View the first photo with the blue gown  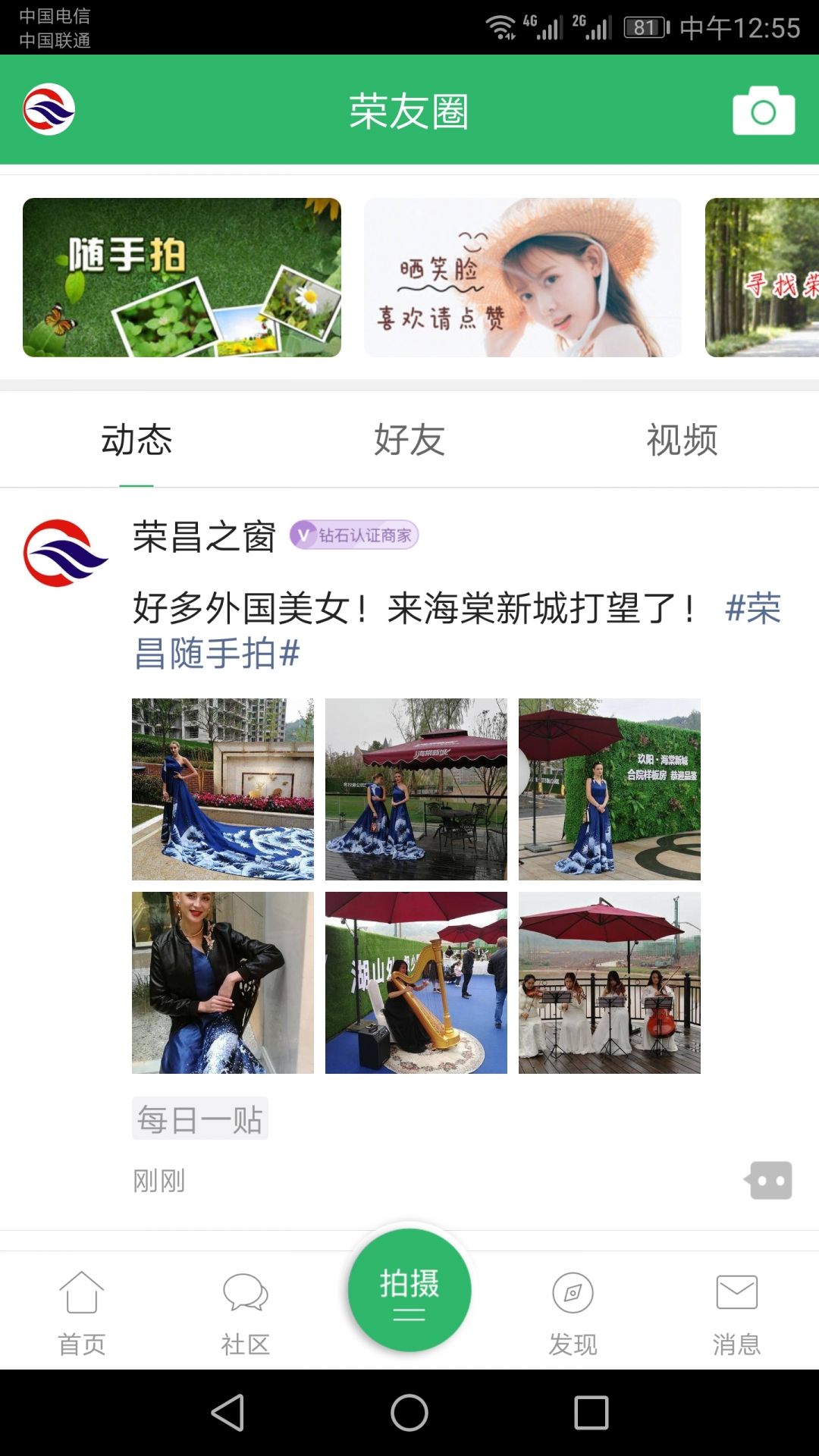point(223,789)
